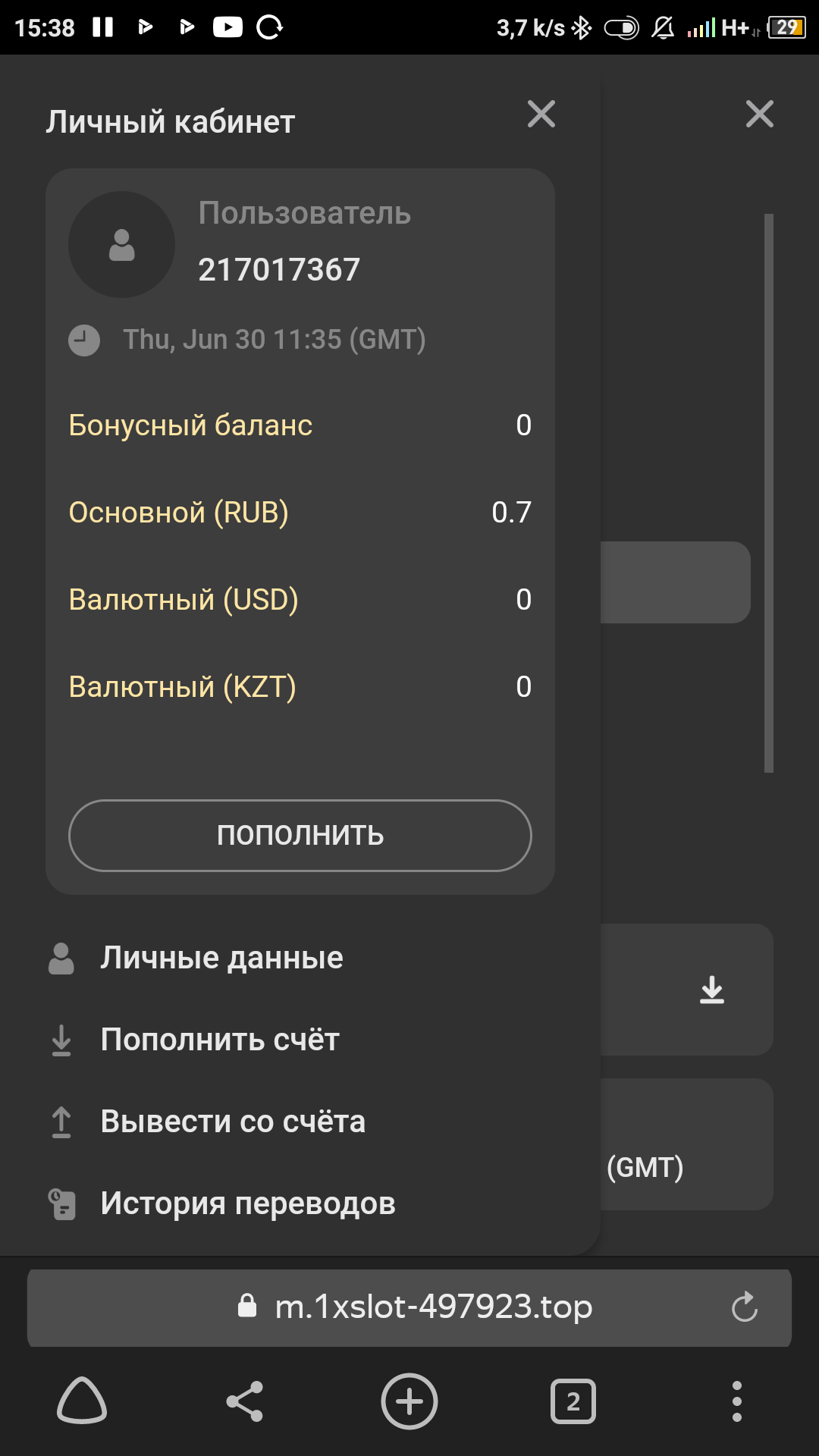Open Пополнить счёт menu item
The height and width of the screenshot is (1456, 819).
(219, 1040)
